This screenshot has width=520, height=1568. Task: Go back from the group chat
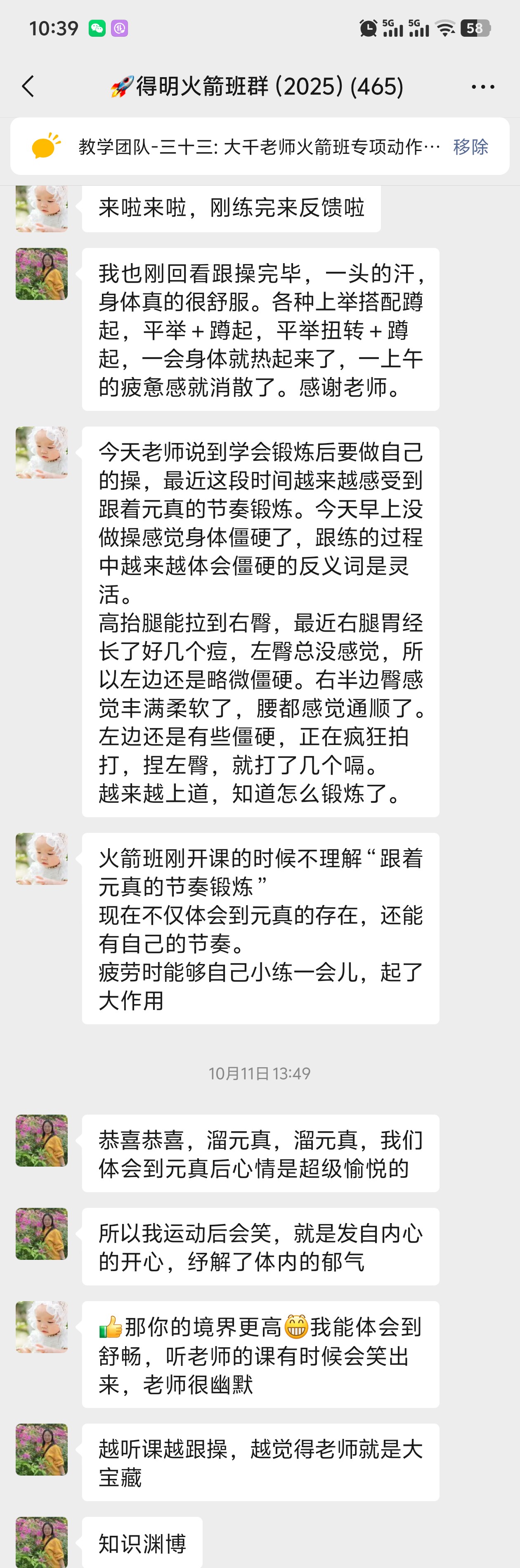(28, 87)
